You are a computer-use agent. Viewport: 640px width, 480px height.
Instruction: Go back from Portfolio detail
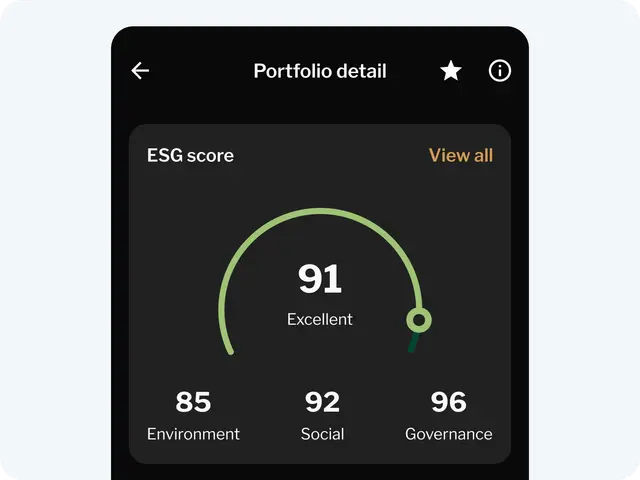point(140,71)
